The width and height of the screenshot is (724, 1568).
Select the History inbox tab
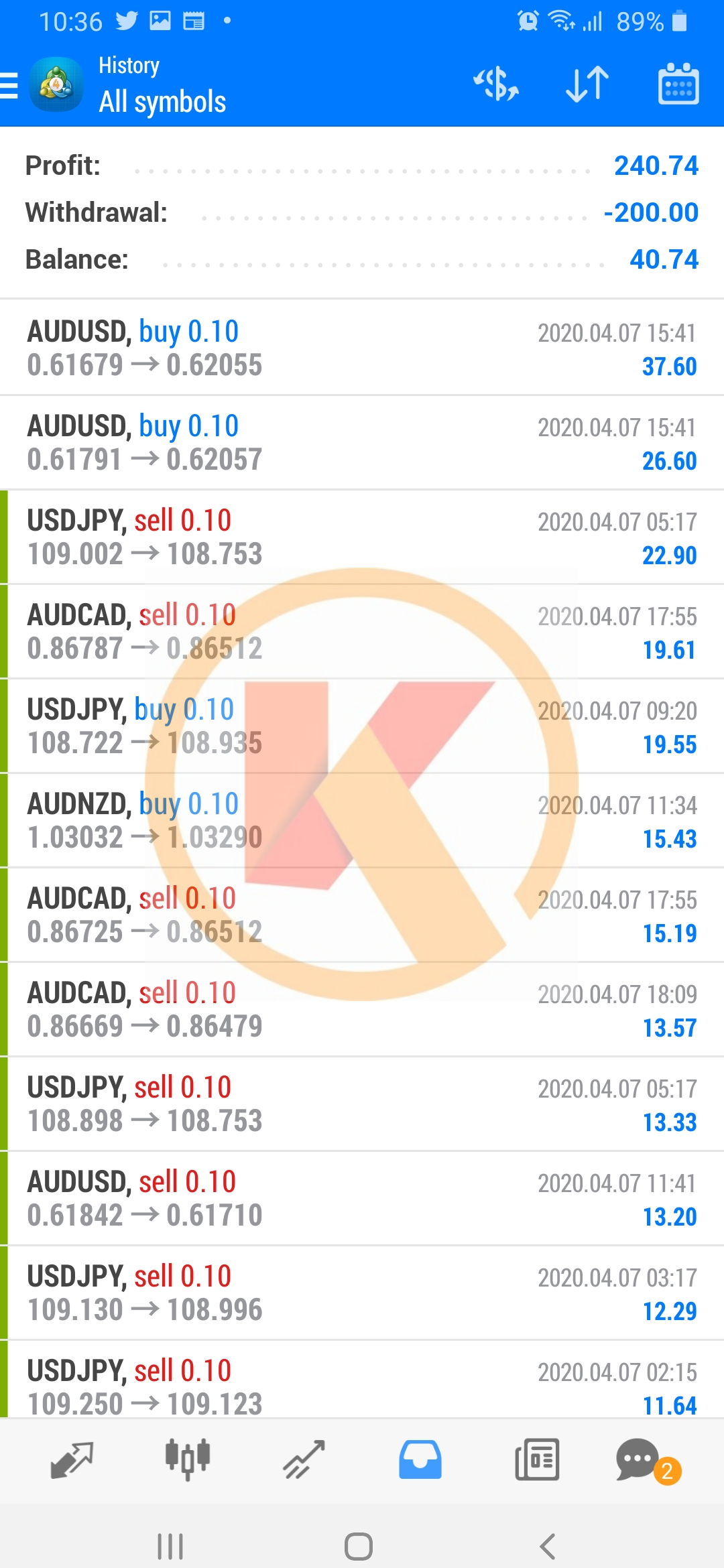(420, 1459)
